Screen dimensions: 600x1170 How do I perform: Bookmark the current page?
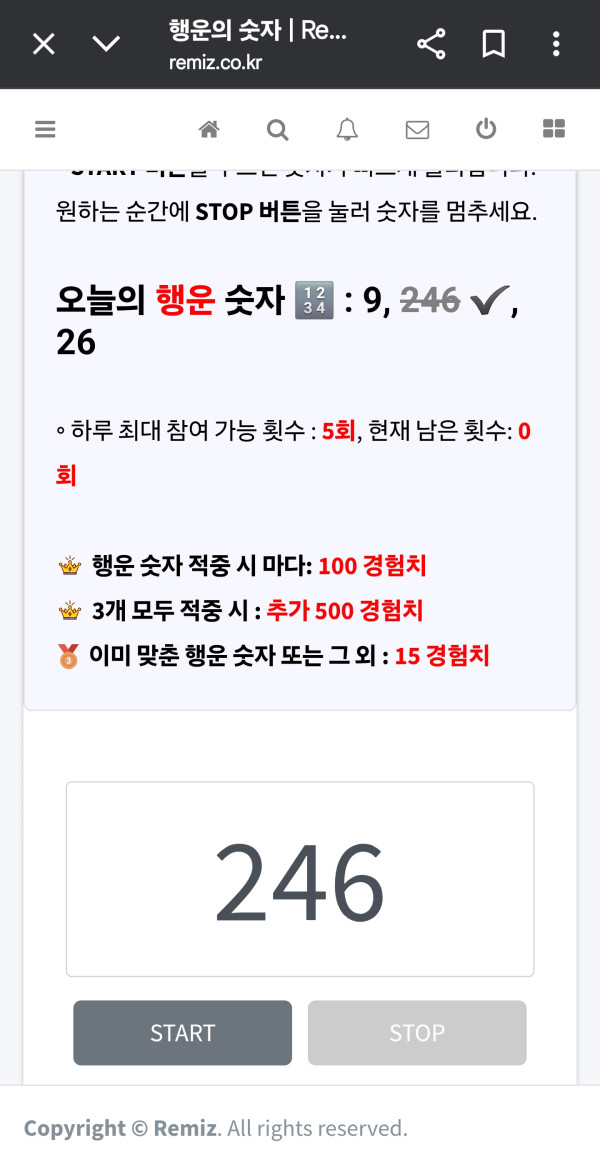point(494,44)
